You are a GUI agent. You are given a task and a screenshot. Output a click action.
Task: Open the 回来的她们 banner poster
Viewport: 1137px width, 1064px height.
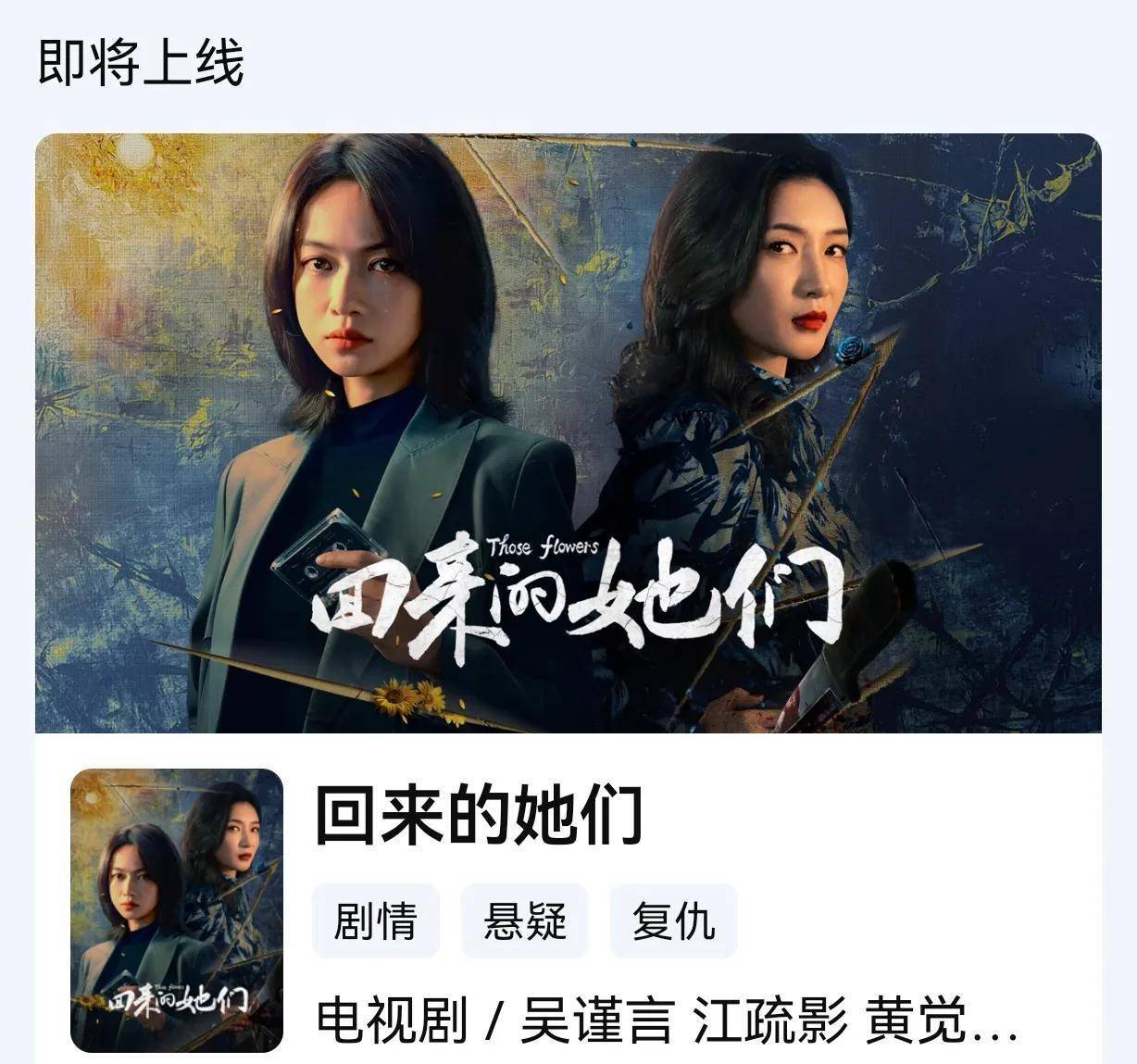(568, 433)
